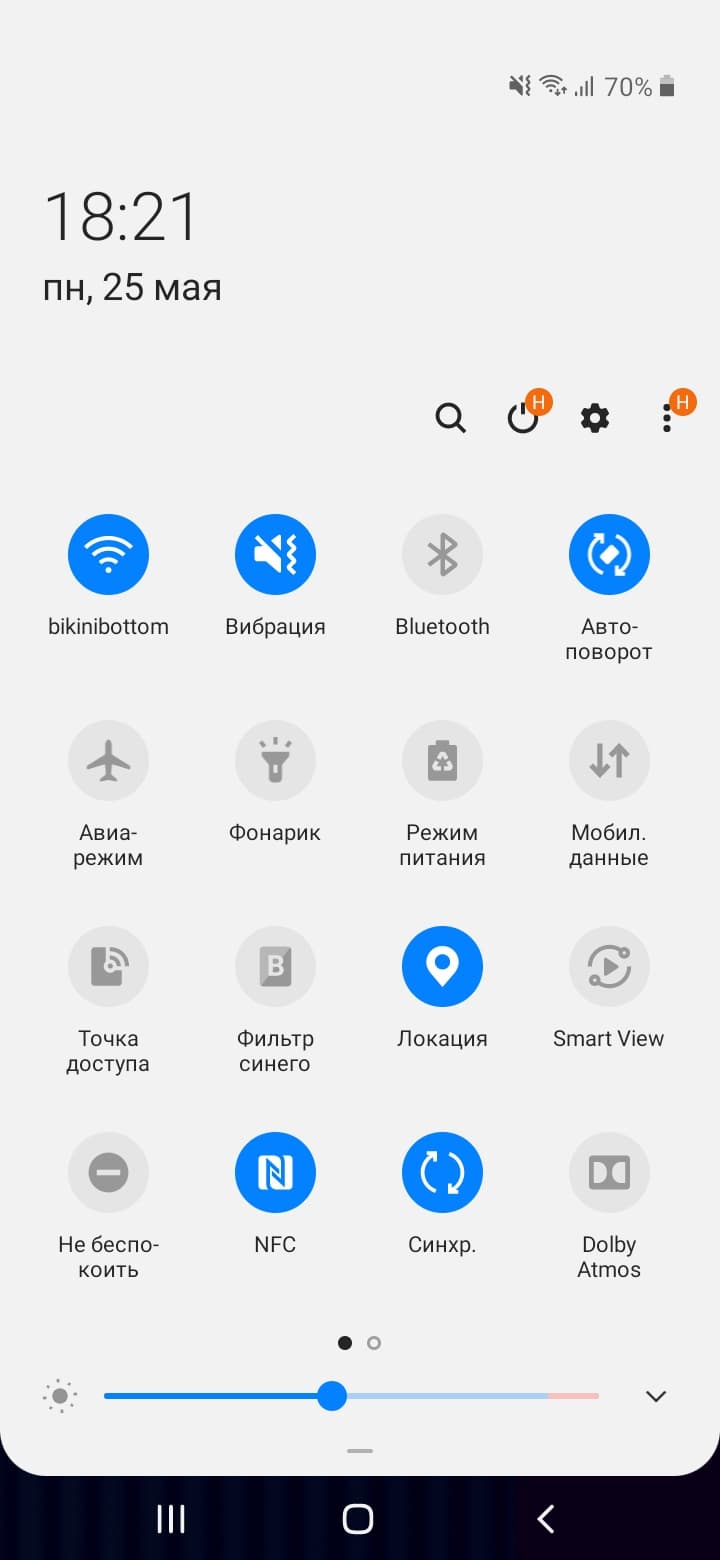Open the power menu icon
This screenshot has height=1560, width=720.
[523, 418]
